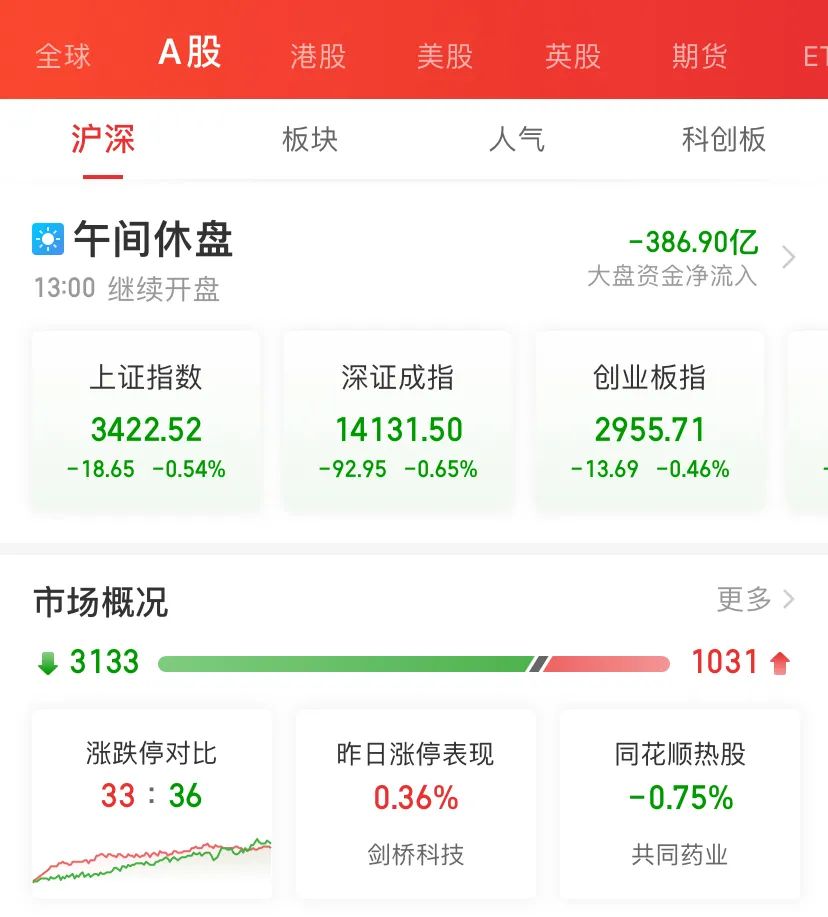Open the 美股 market tab
Screen dimensions: 828x917
pyautogui.click(x=445, y=55)
